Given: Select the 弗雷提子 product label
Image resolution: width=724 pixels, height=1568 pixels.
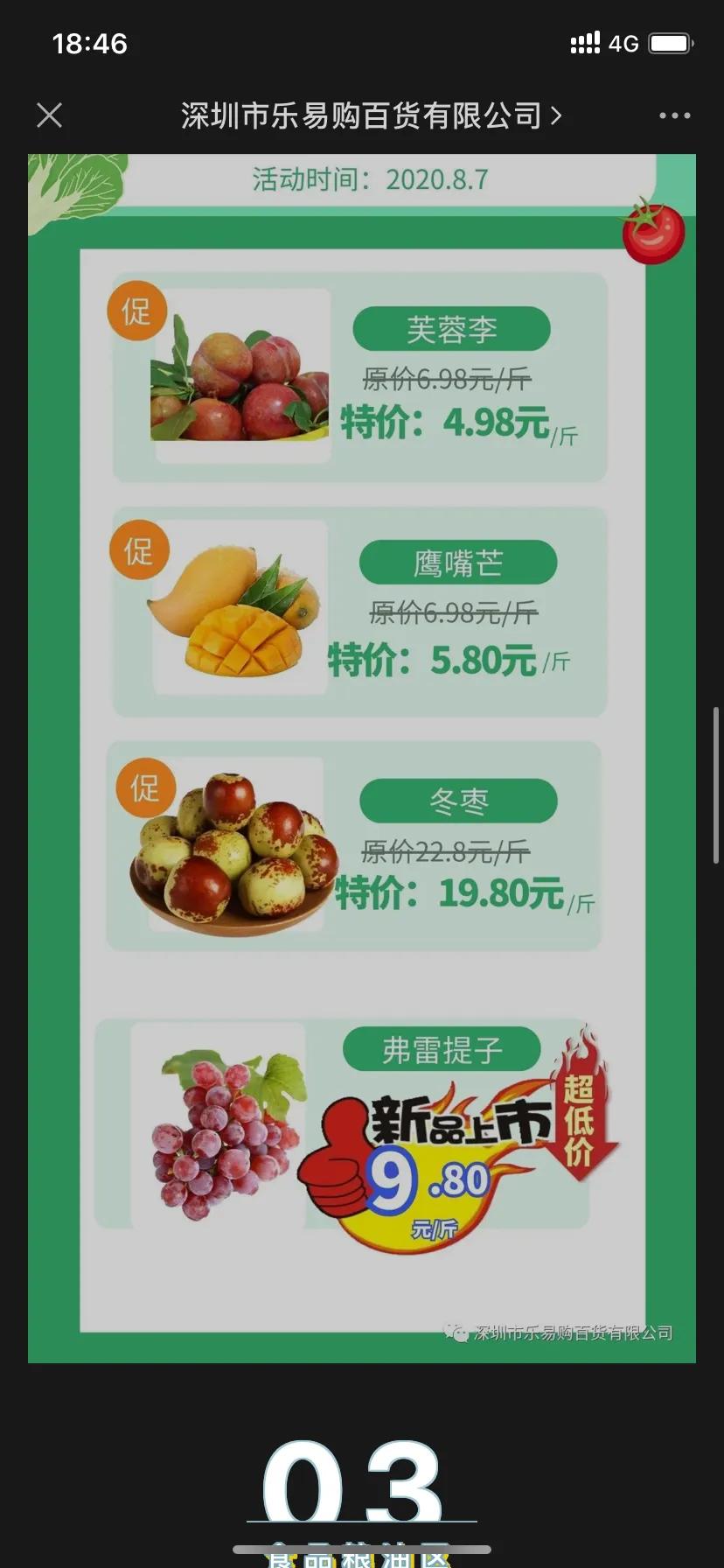Looking at the screenshot, I should (442, 1049).
